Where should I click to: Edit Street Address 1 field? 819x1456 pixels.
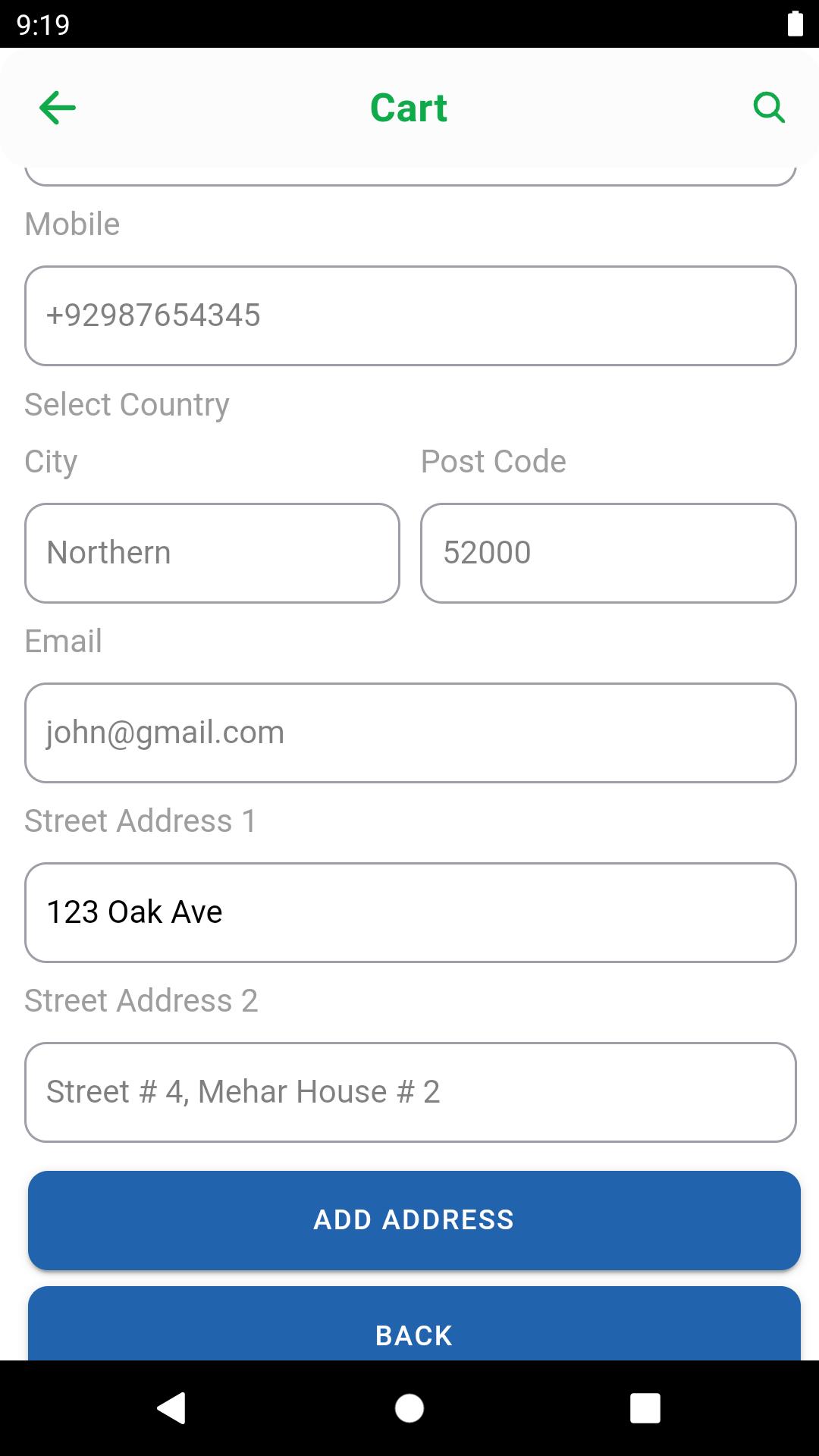tap(410, 912)
